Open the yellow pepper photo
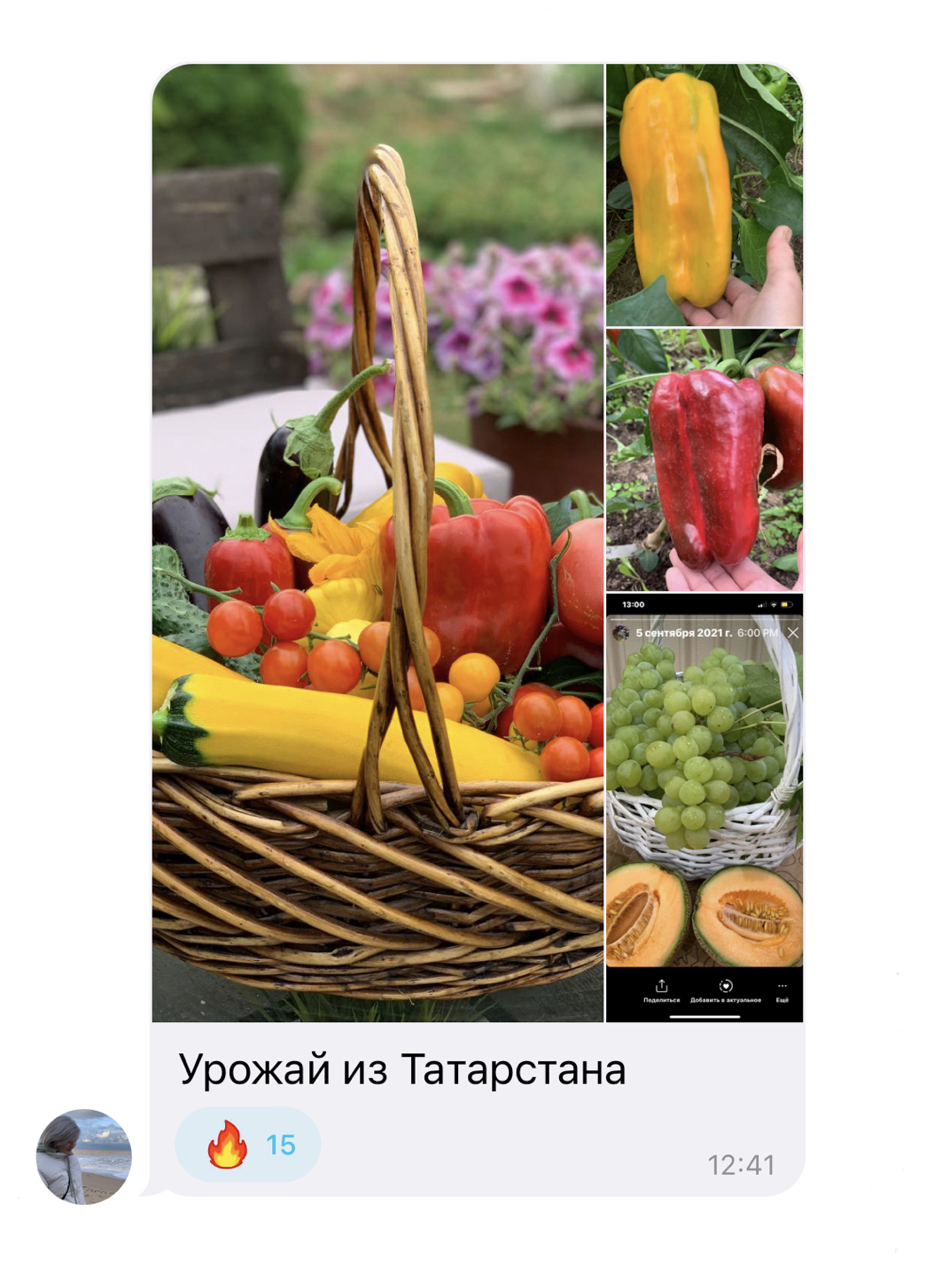The height and width of the screenshot is (1288, 942). [x=704, y=195]
